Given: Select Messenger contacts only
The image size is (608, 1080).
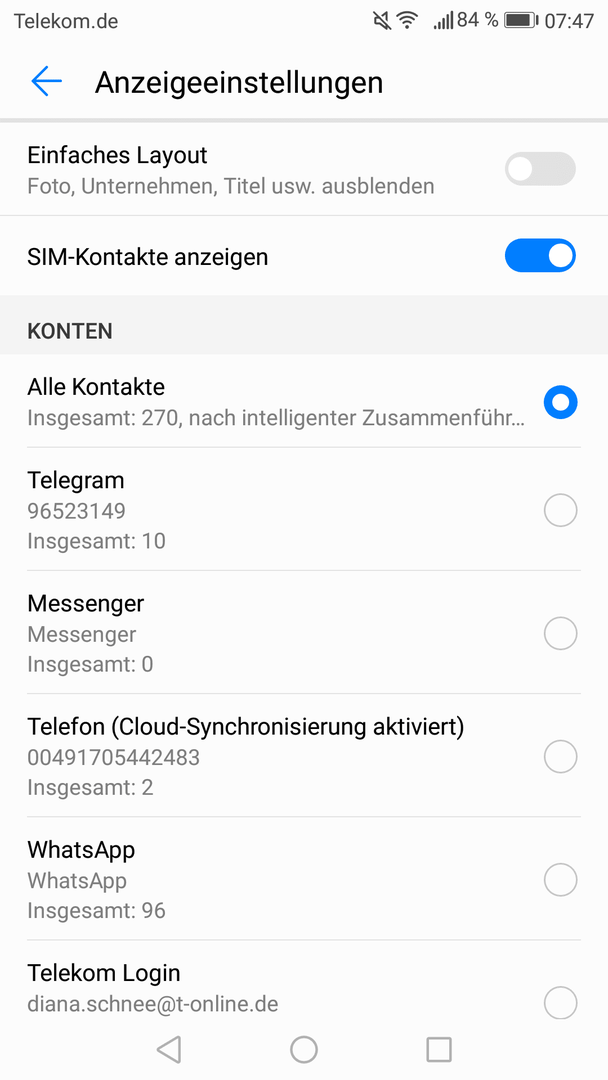Looking at the screenshot, I should pyautogui.click(x=304, y=633).
